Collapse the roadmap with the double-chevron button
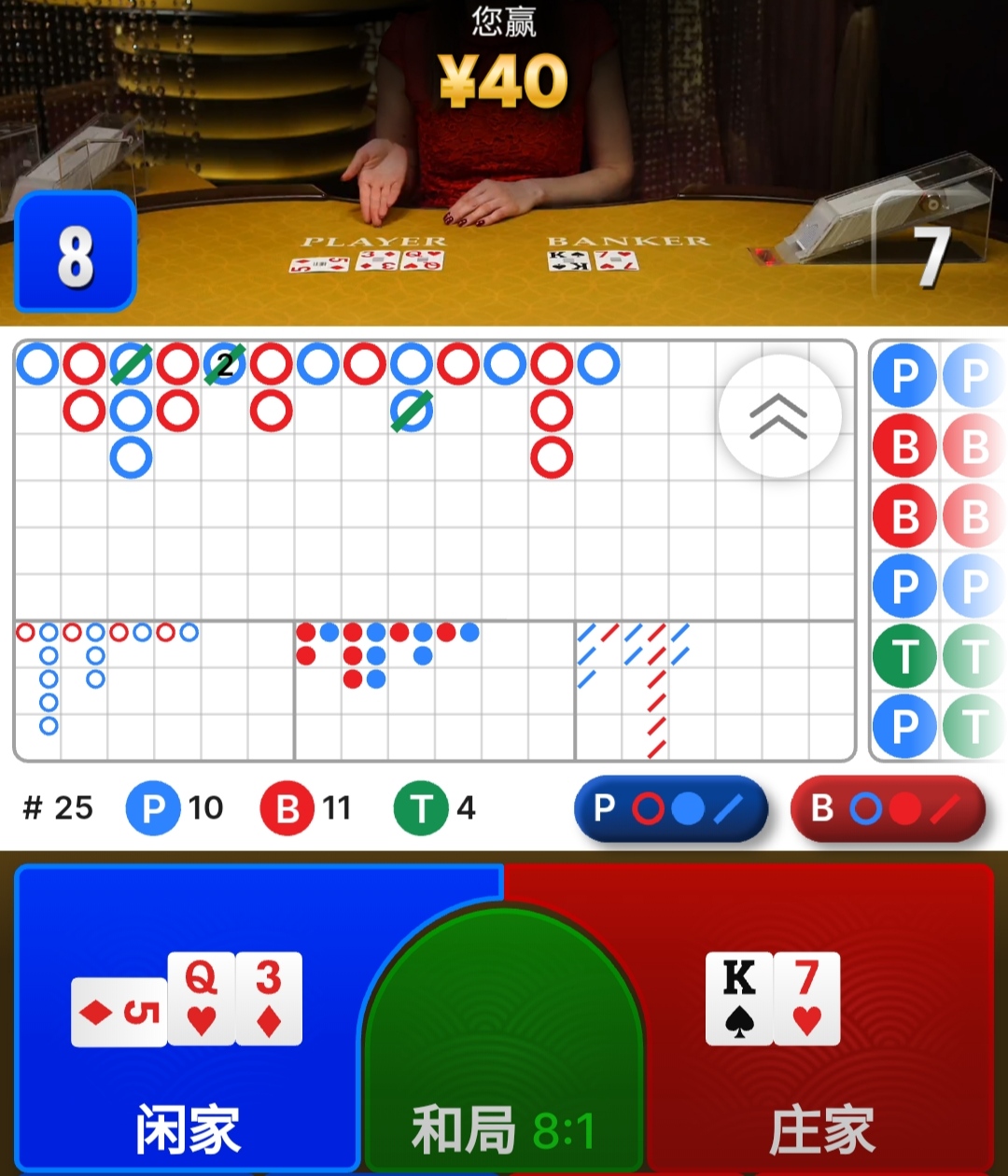This screenshot has width=1008, height=1176. click(x=779, y=416)
